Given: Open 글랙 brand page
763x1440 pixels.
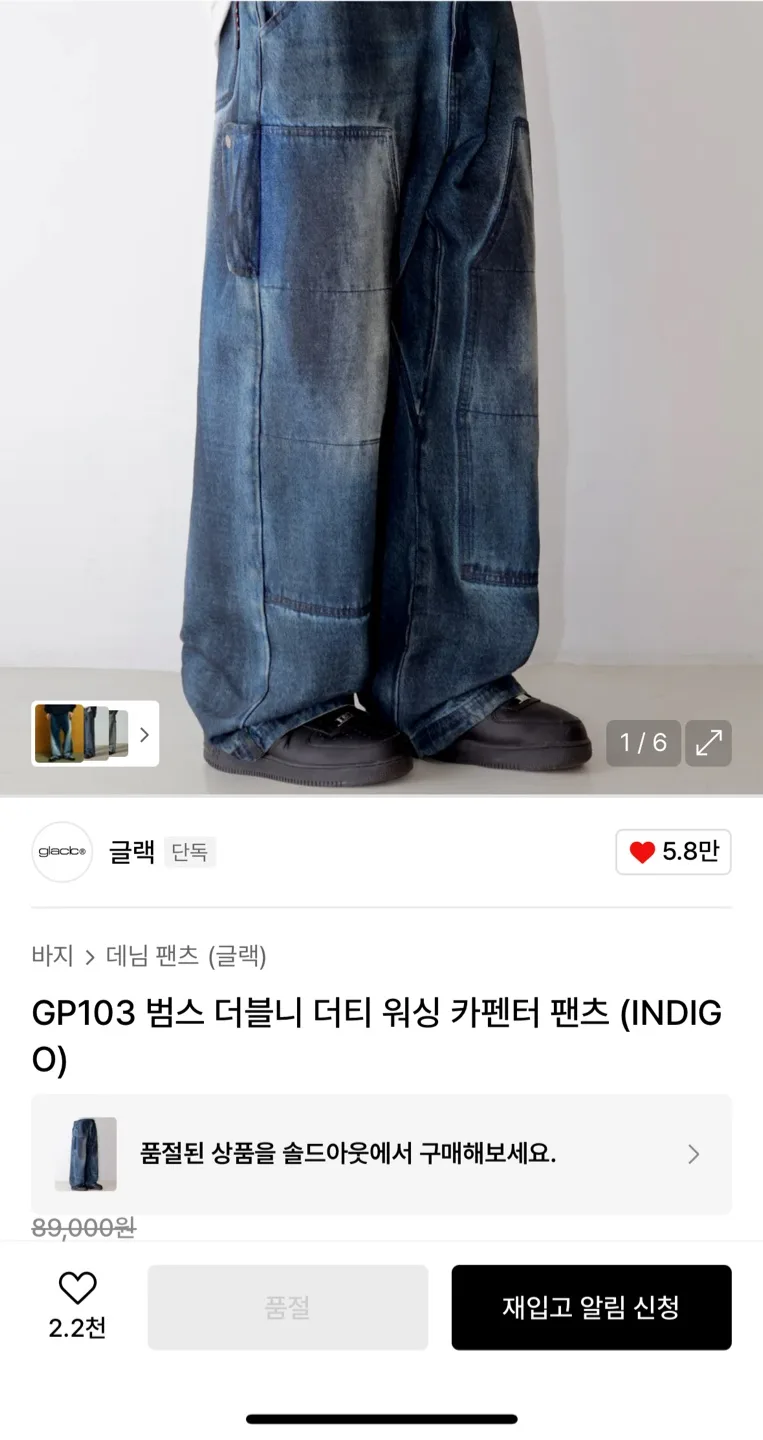Looking at the screenshot, I should pyautogui.click(x=131, y=852).
